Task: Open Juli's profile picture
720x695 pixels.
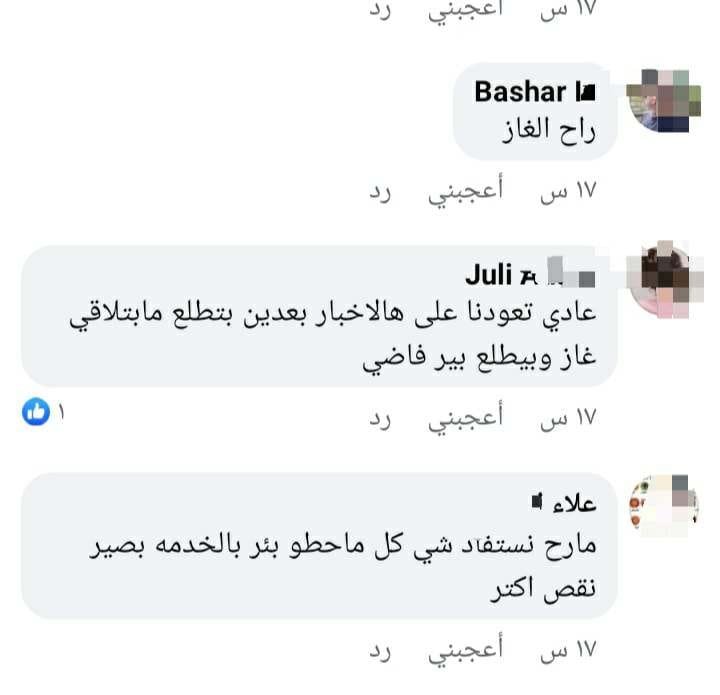Action: coord(658,278)
